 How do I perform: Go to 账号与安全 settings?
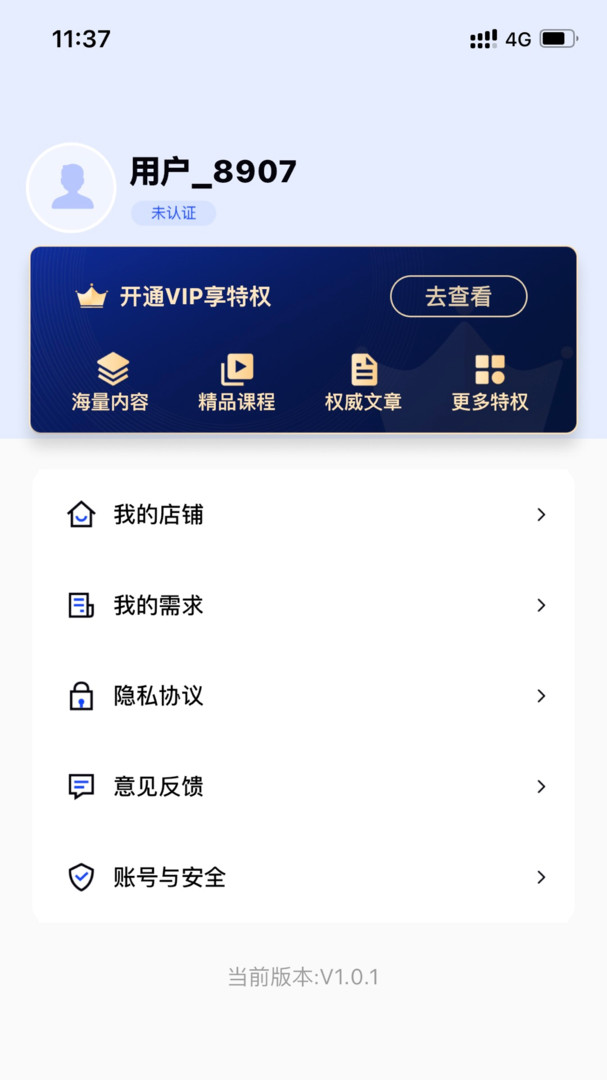[303, 877]
